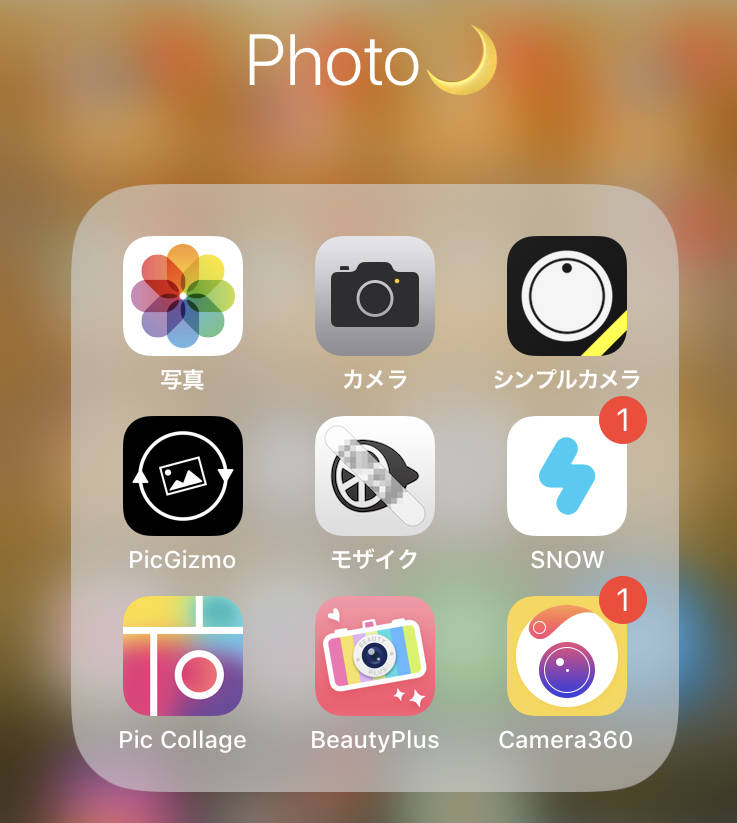737x823 pixels.
Task: Launch the Pic Collage app
Action: pos(183,656)
